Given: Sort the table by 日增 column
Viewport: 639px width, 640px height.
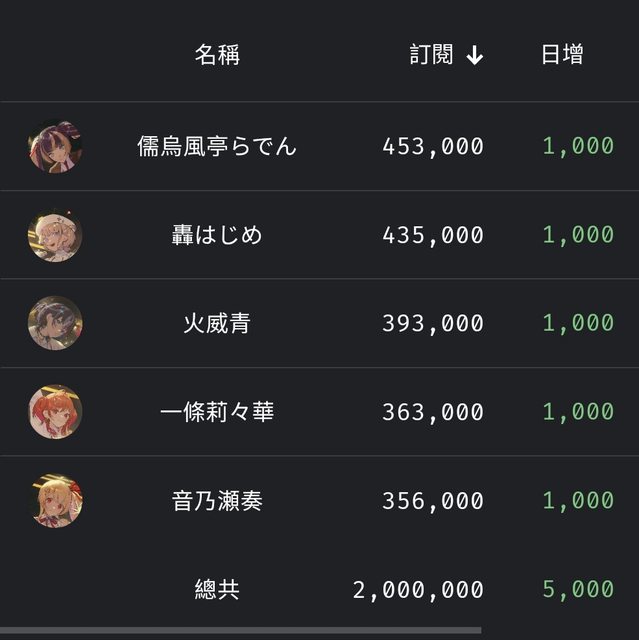Looking at the screenshot, I should click(x=562, y=55).
